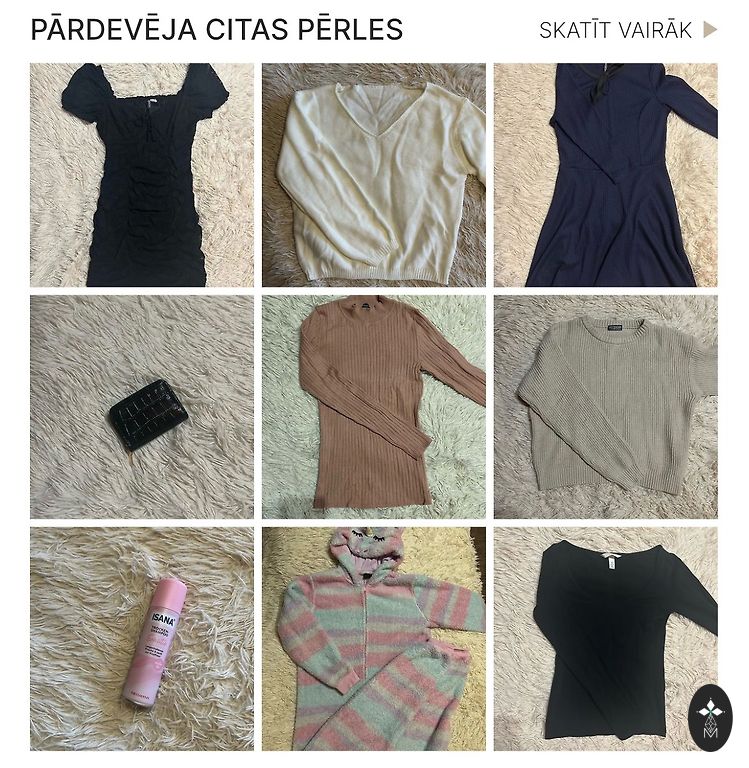Open the black croc wallet listing
The height and width of the screenshot is (768, 749).
pos(141,407)
